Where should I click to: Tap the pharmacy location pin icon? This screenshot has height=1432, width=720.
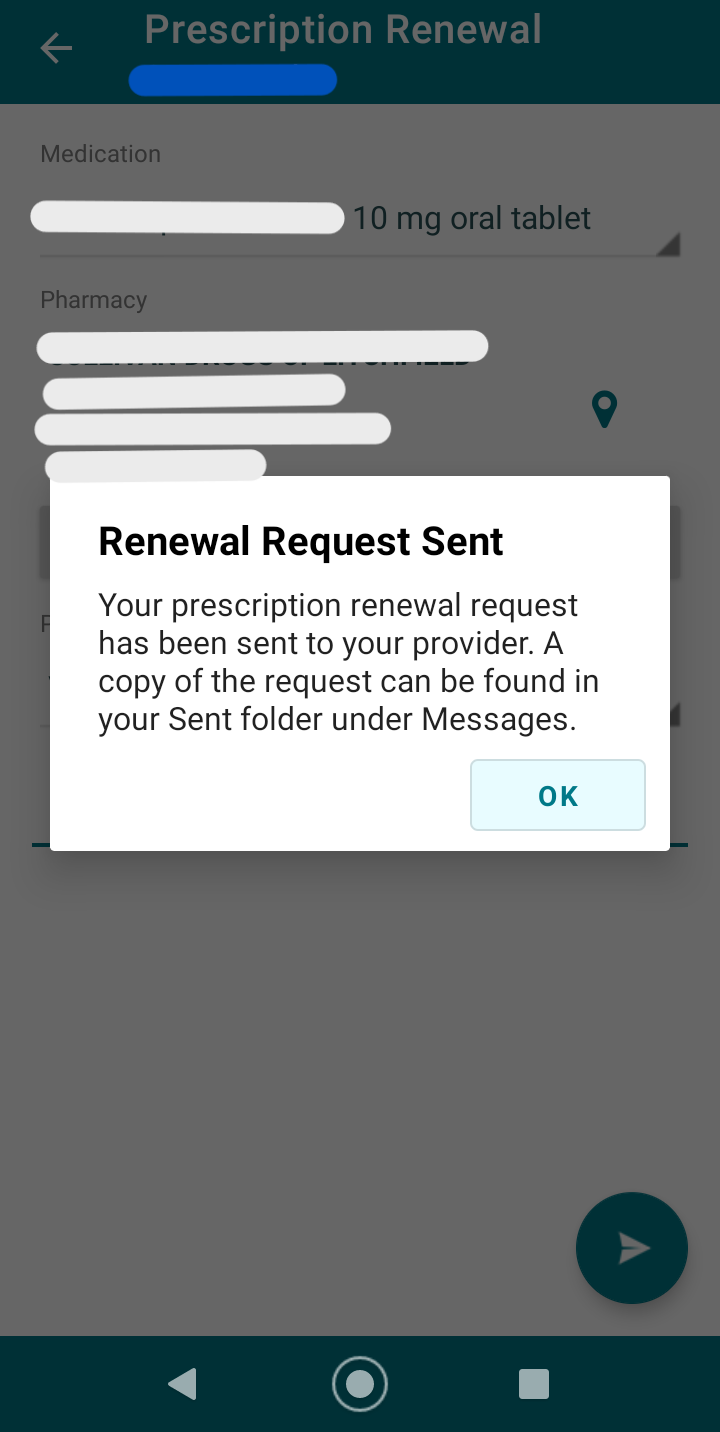[603, 408]
